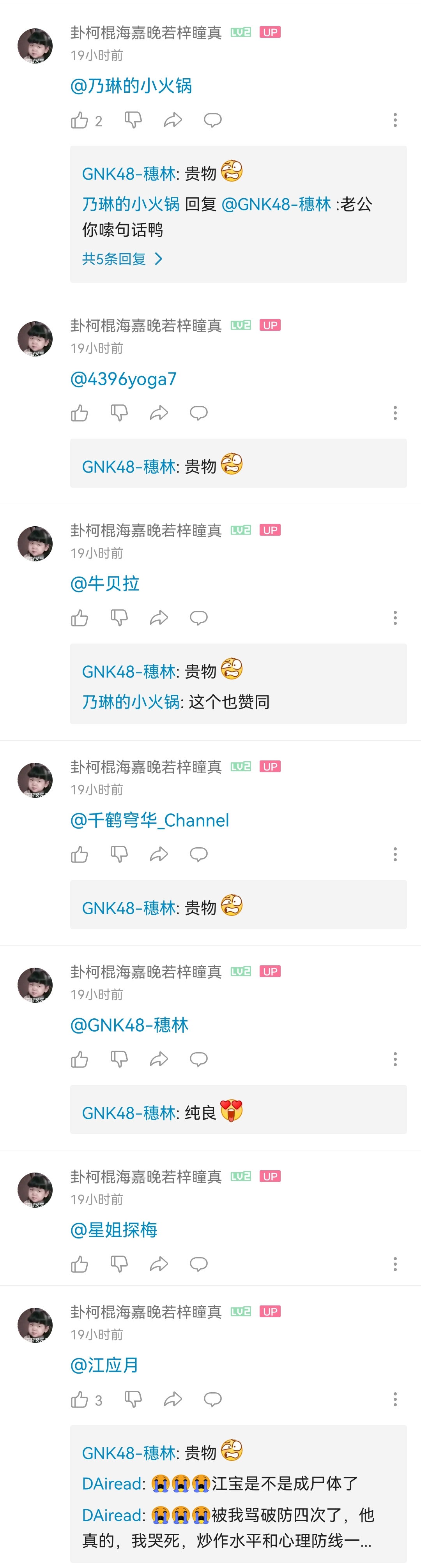Image resolution: width=421 pixels, height=1568 pixels.
Task: Expand the 共5条回复 replies
Action: point(122,259)
